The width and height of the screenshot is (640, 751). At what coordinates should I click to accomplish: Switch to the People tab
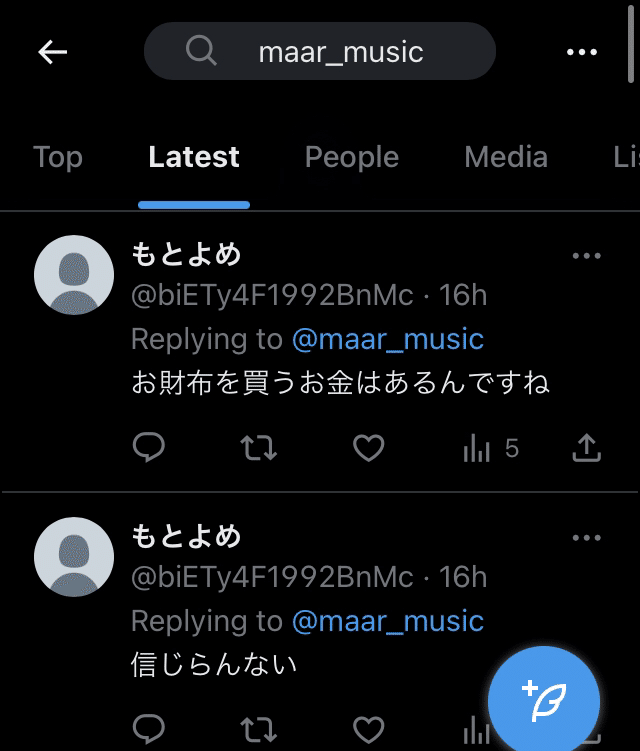(351, 157)
